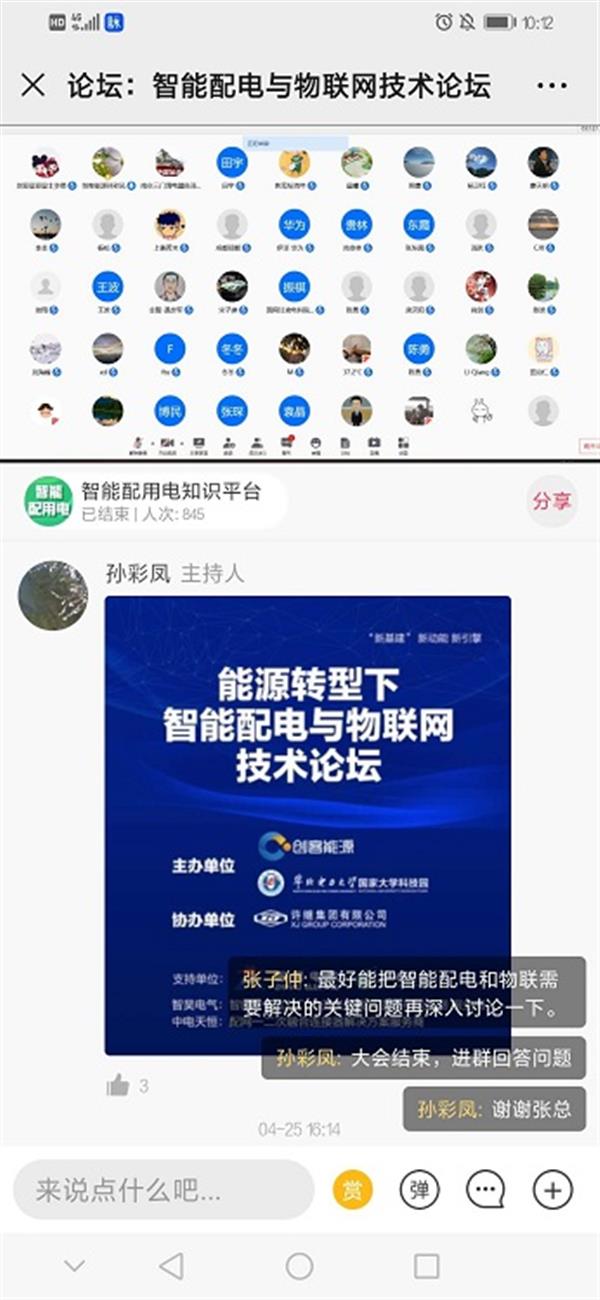
Task: Toggle the 弹 bullet comments button
Action: [419, 1190]
